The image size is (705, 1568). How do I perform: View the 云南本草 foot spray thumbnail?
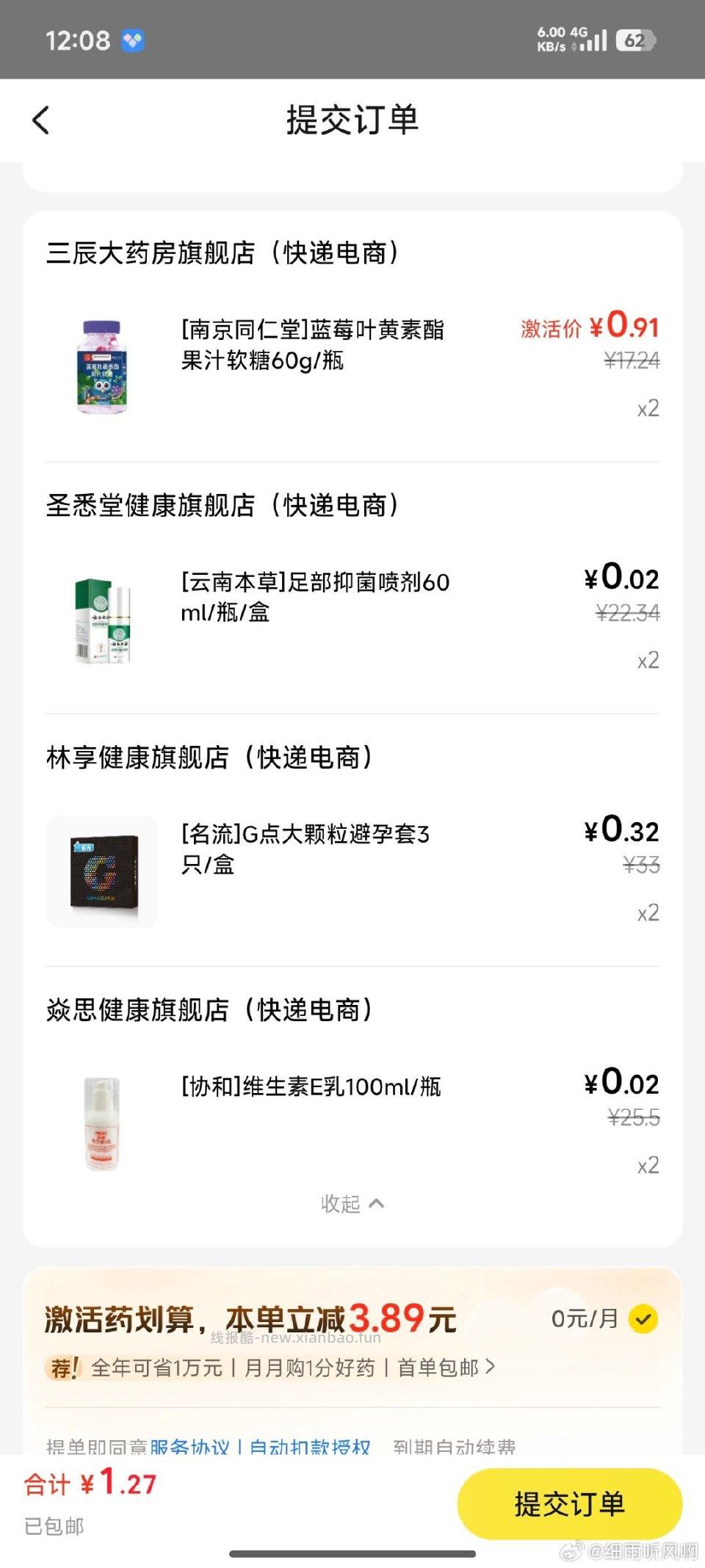point(101,620)
